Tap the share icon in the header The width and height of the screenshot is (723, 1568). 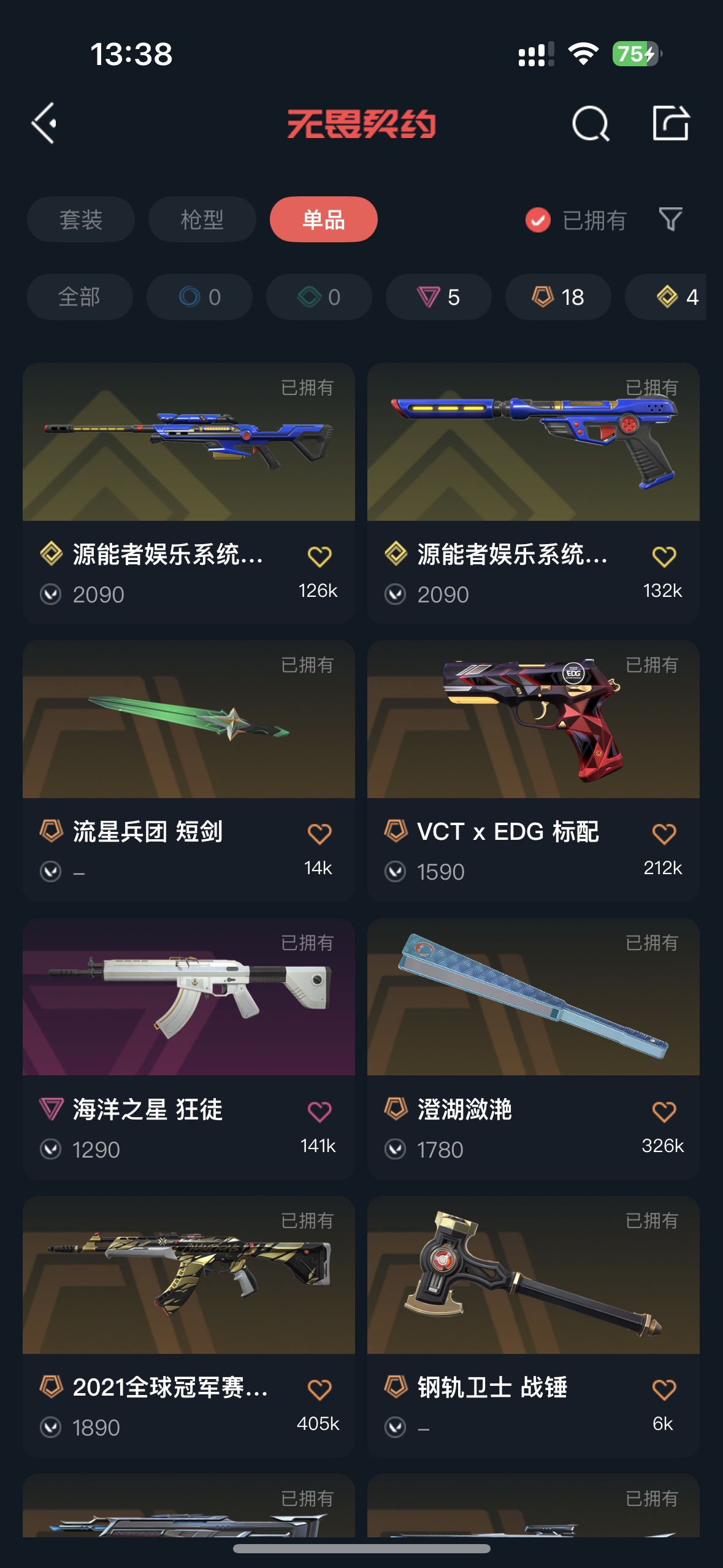(x=670, y=123)
